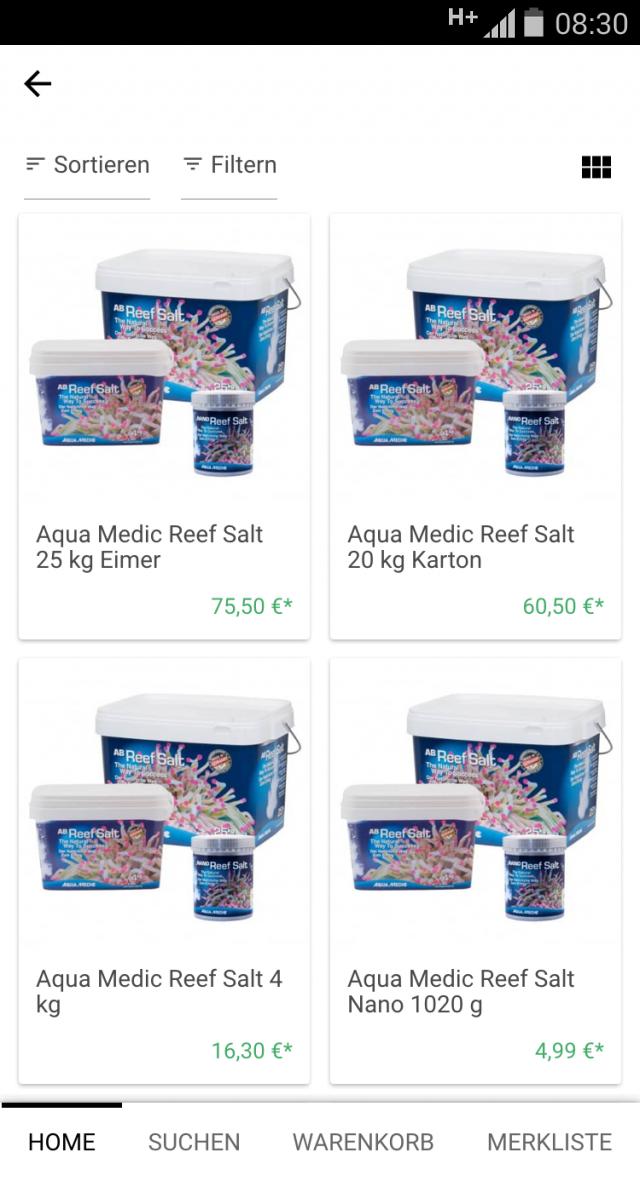Go to the Merkliste tab

click(549, 1142)
